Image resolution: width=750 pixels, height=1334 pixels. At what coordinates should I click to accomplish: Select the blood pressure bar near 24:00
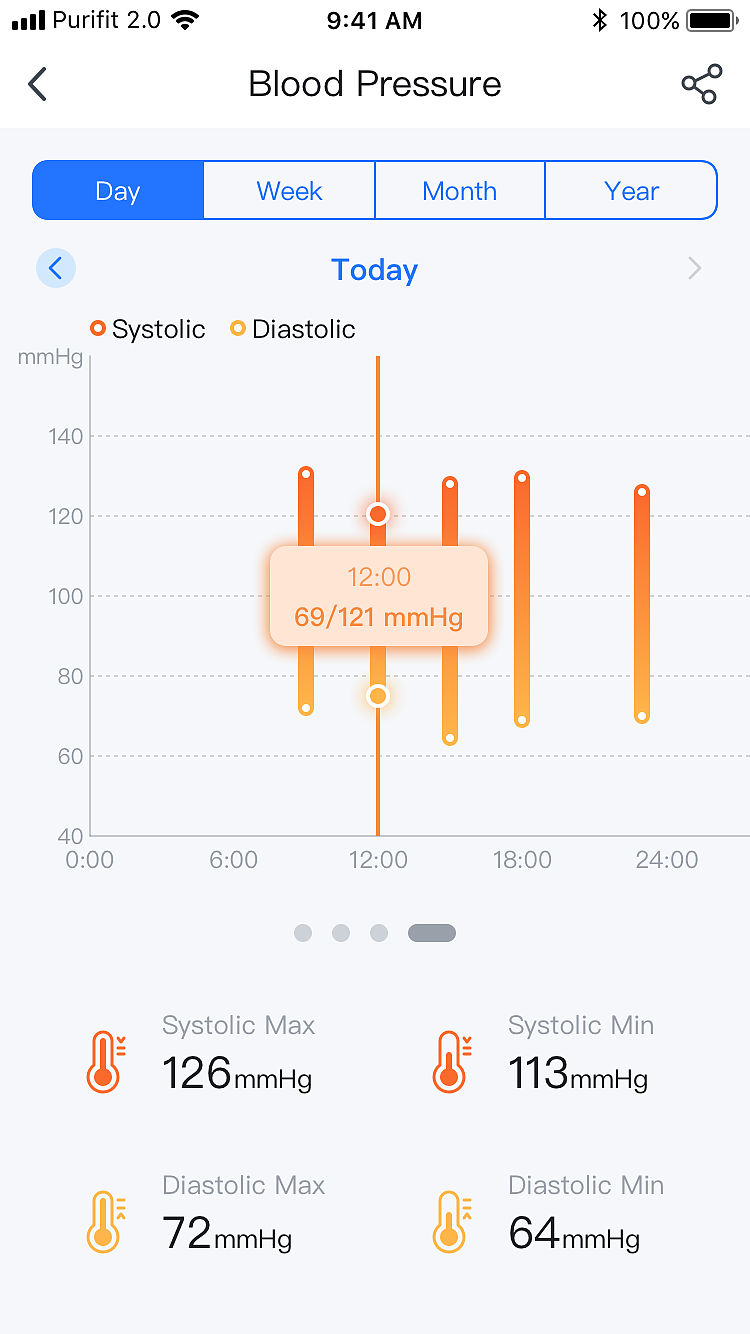[x=642, y=603]
